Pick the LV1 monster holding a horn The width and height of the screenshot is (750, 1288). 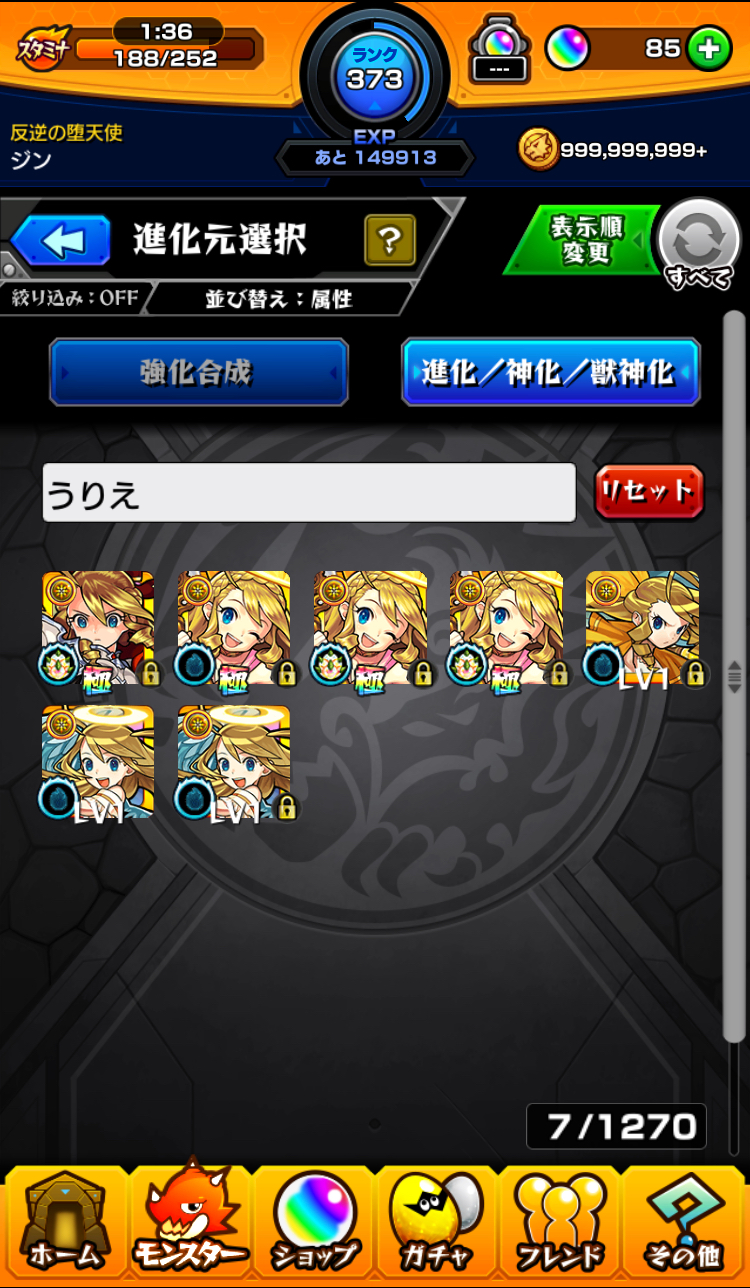point(642,629)
